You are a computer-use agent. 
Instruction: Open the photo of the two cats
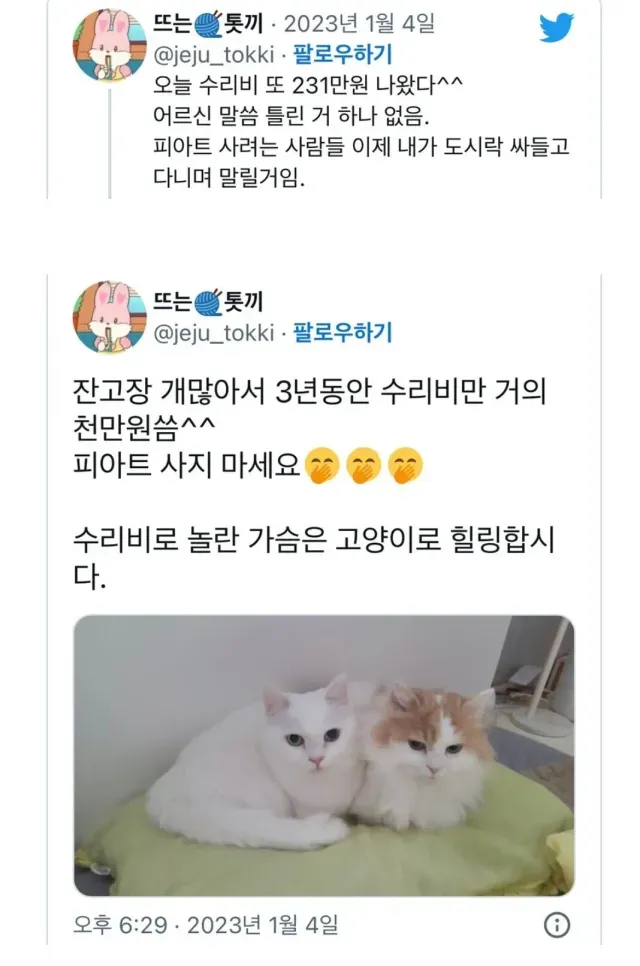point(324,755)
